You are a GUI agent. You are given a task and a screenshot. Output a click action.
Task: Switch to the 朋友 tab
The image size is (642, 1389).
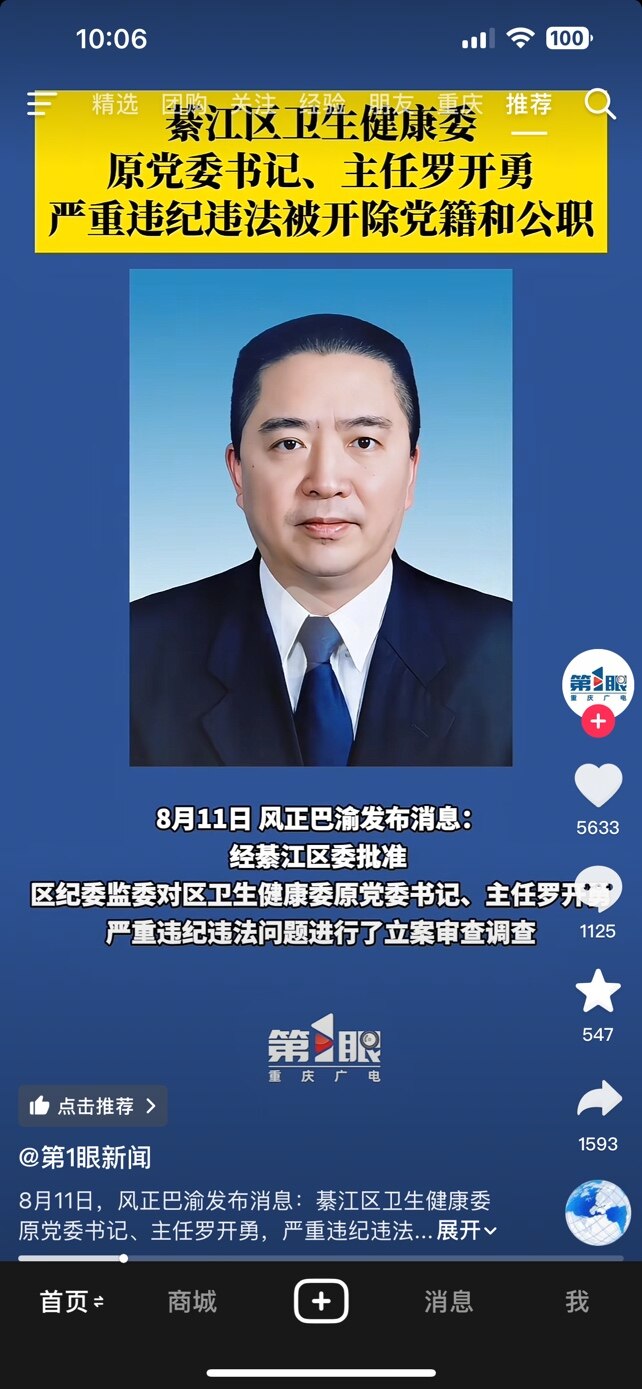[391, 103]
